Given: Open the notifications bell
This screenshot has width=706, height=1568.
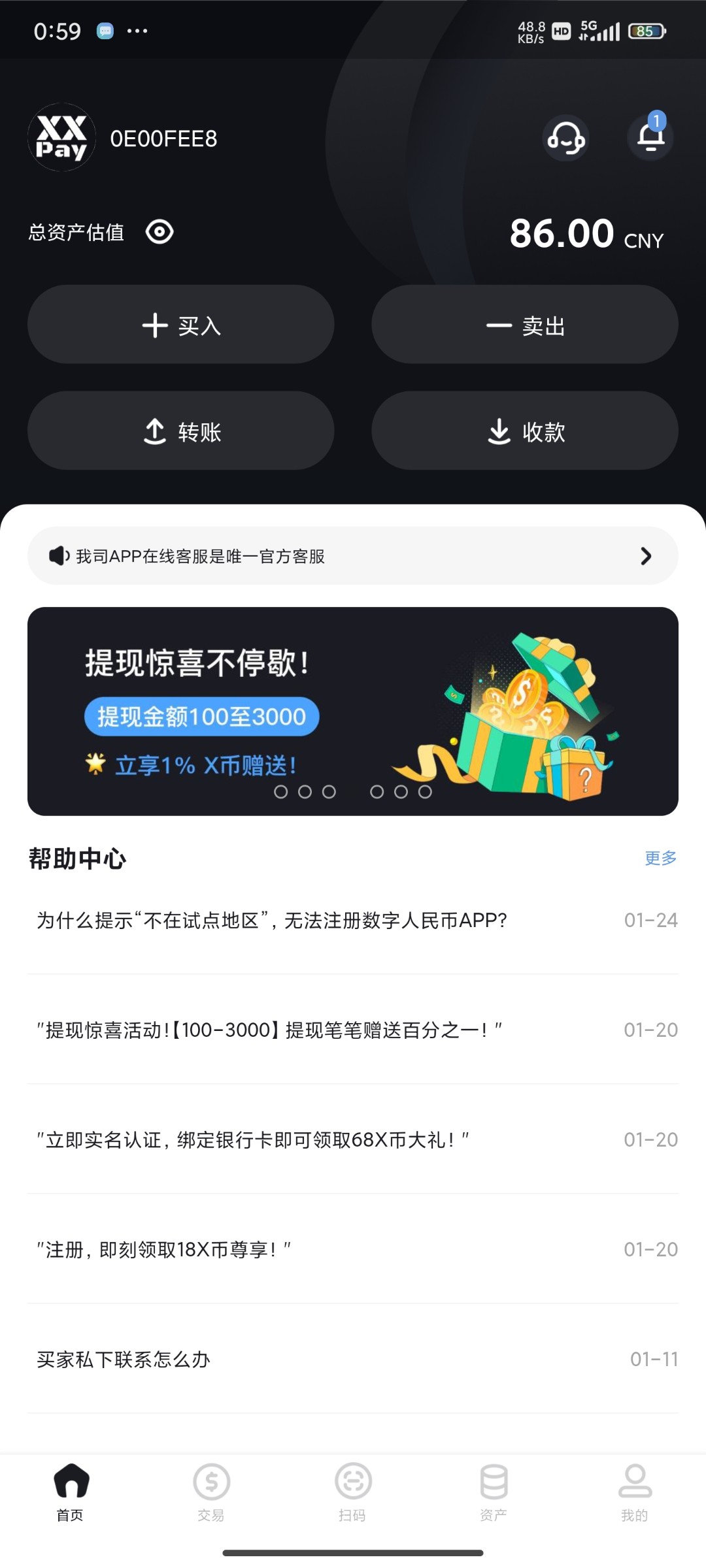Looking at the screenshot, I should [650, 137].
